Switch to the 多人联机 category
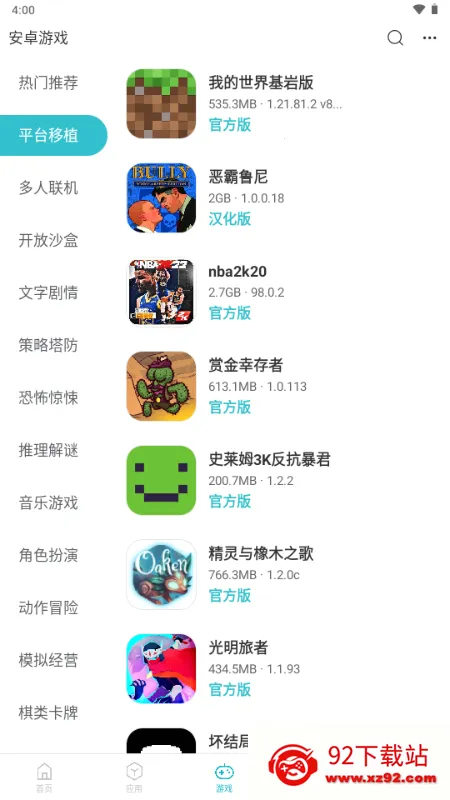The image size is (450, 800). (48, 188)
